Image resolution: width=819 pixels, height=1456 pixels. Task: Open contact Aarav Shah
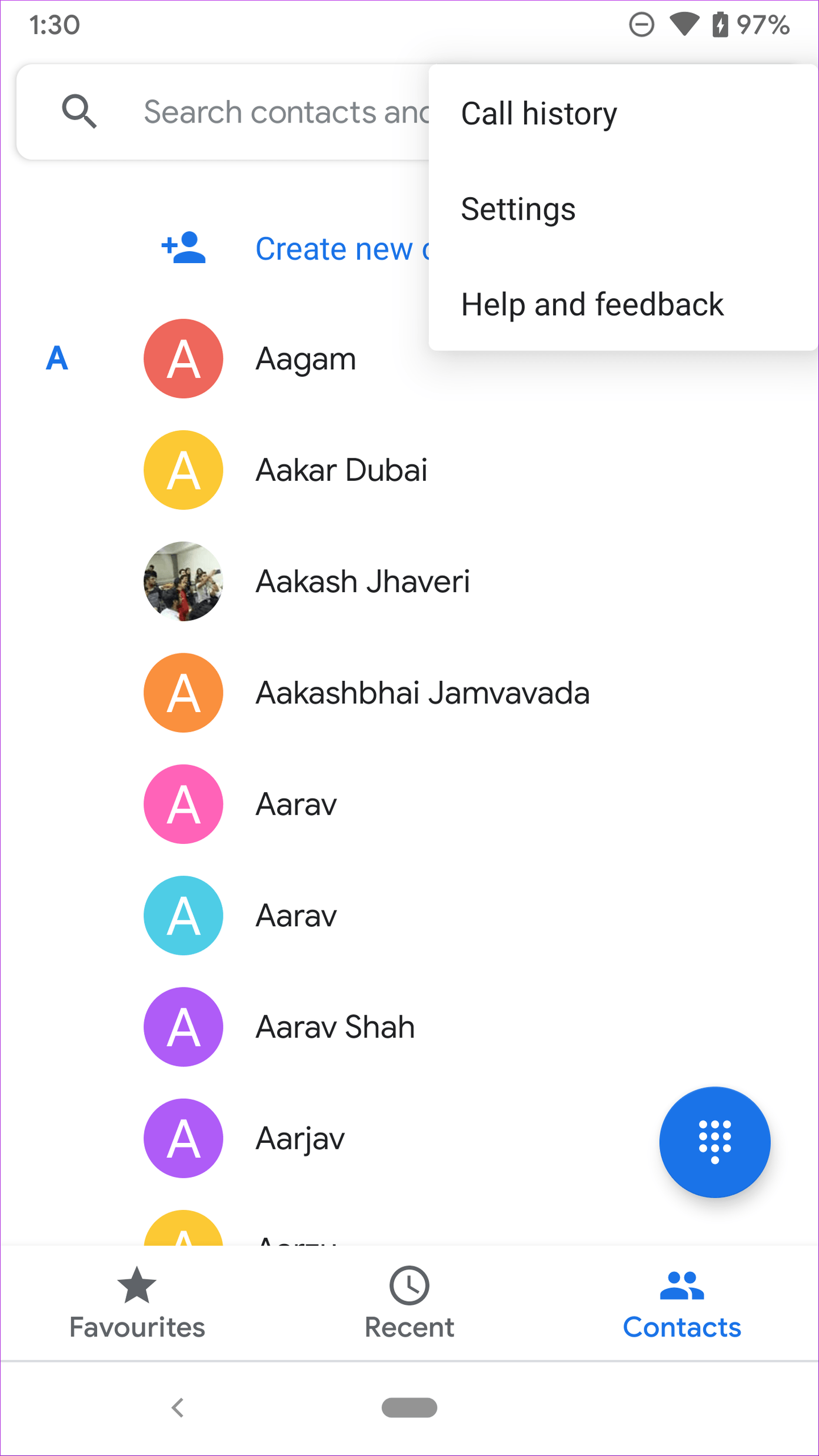click(335, 1027)
